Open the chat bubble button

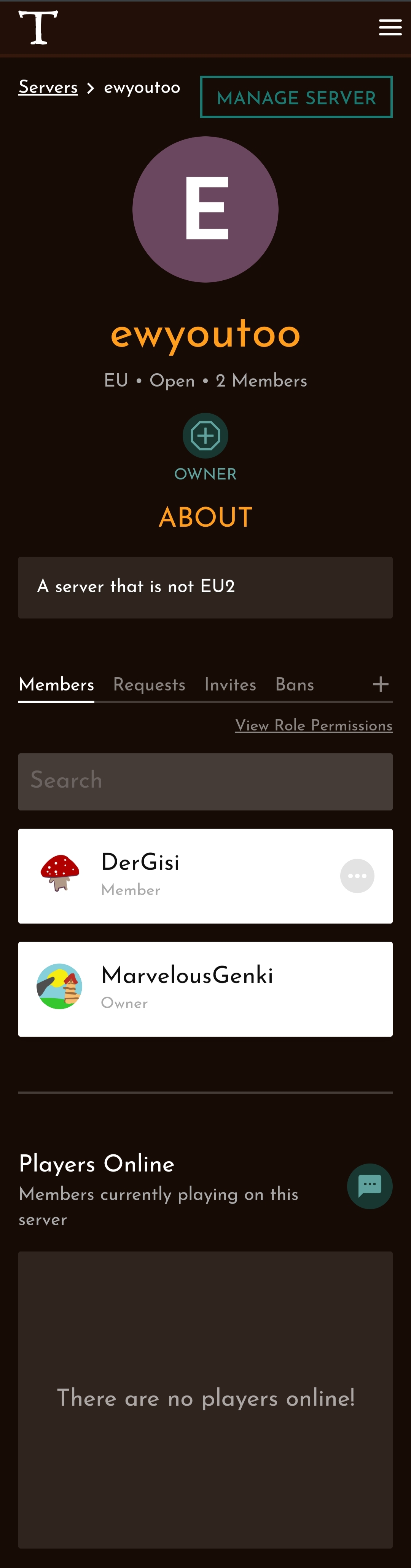tap(370, 1186)
